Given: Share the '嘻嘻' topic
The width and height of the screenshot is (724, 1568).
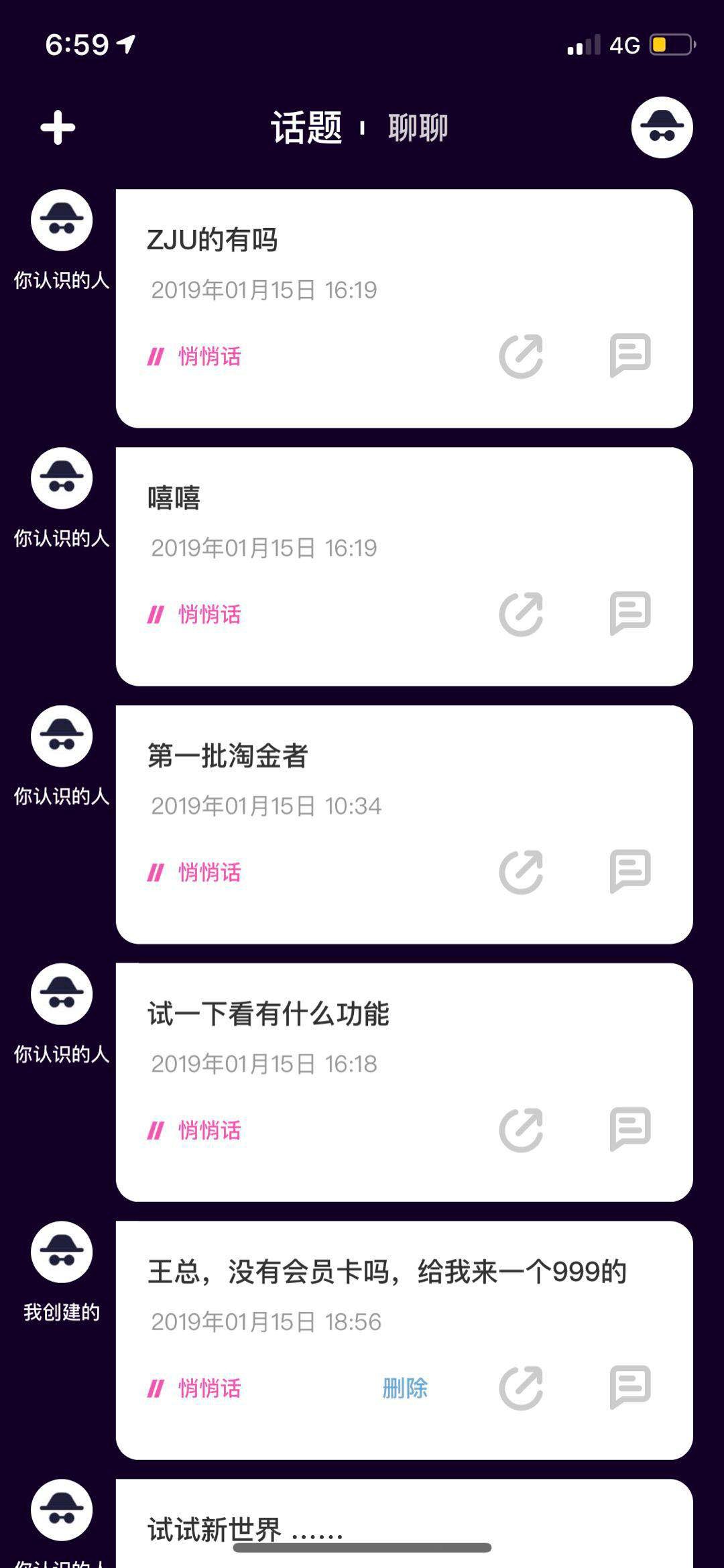Looking at the screenshot, I should [521, 614].
